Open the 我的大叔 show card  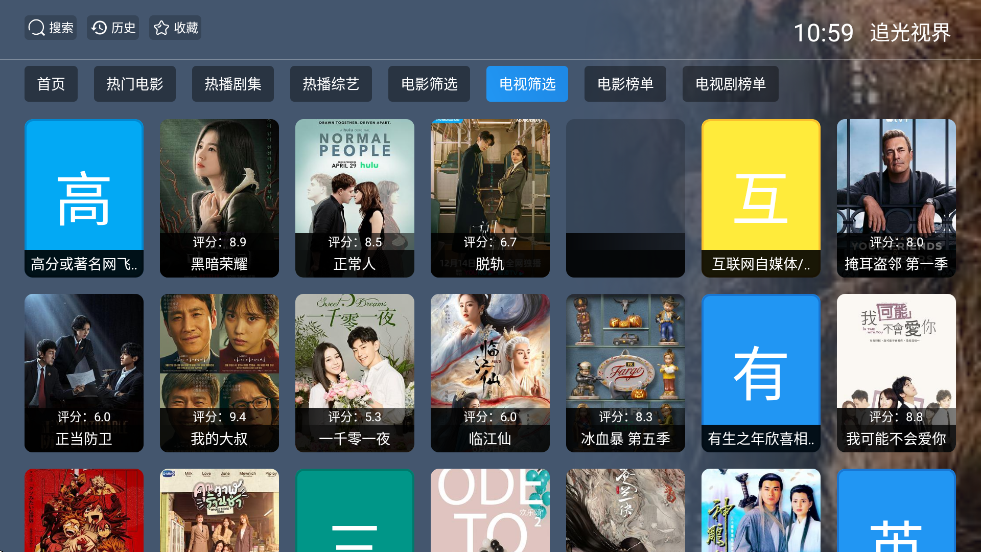tap(219, 372)
